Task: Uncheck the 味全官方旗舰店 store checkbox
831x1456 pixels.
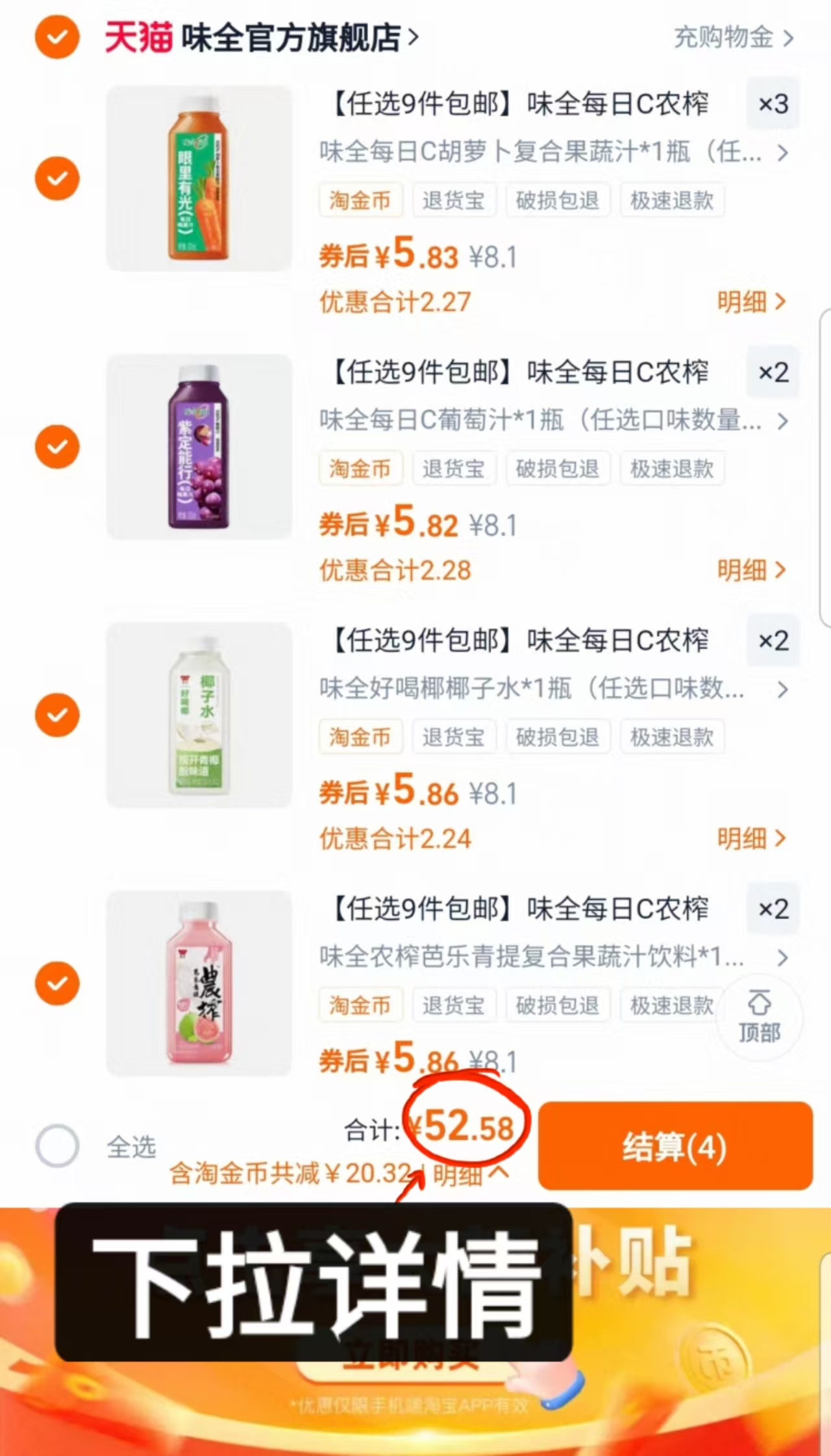Action: 57,38
